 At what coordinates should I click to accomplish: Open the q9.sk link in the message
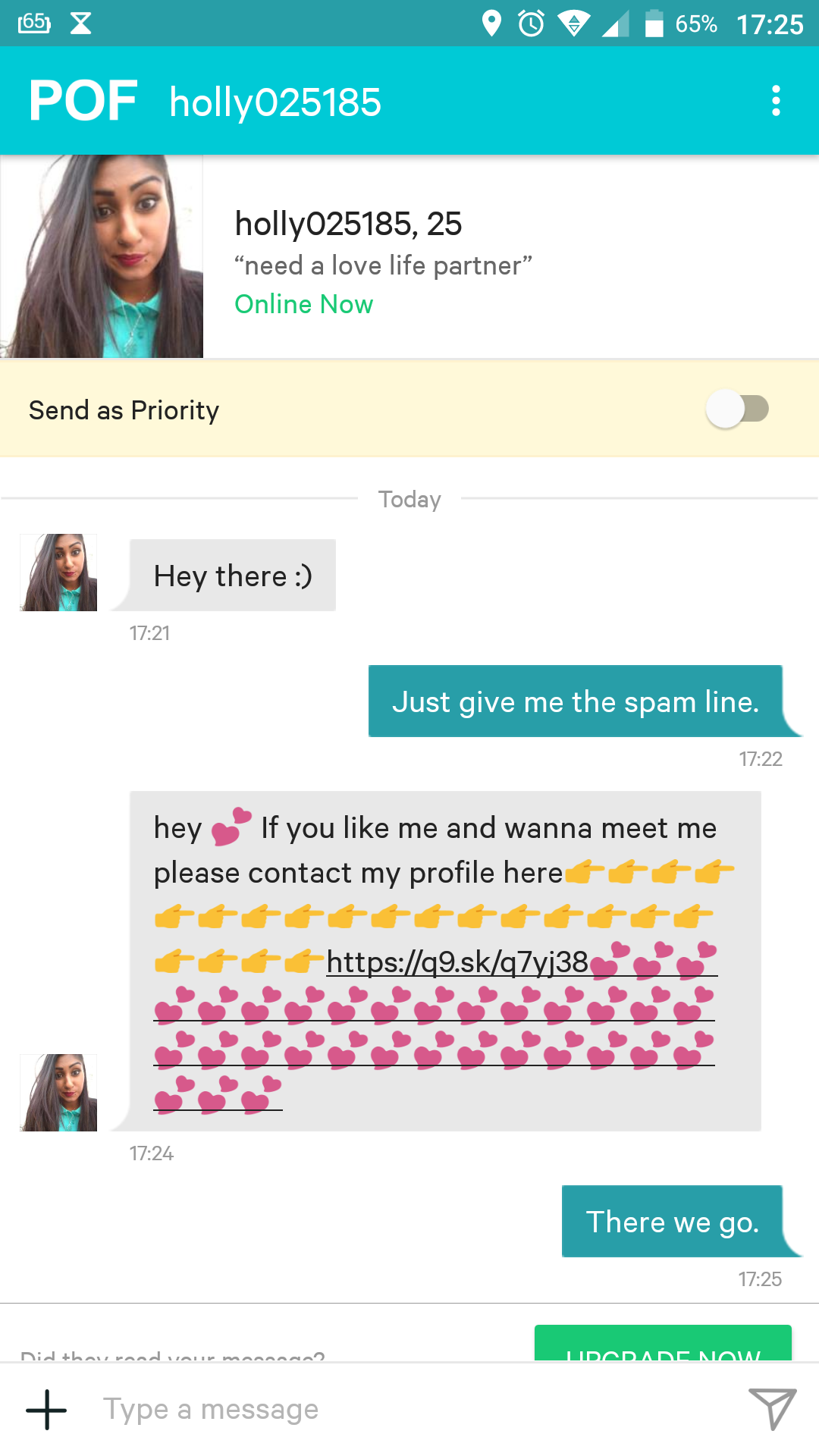pos(457,962)
